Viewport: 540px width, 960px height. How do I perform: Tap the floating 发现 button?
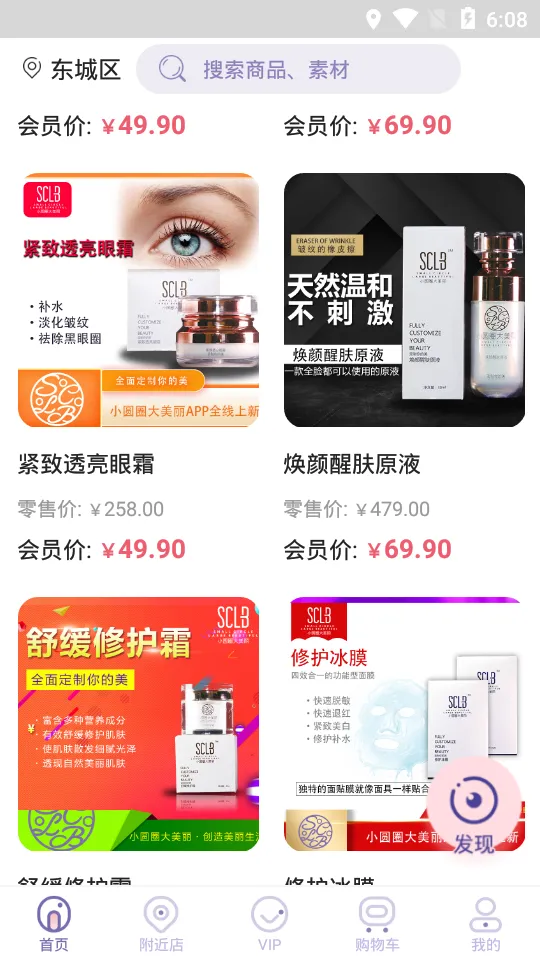pos(474,808)
